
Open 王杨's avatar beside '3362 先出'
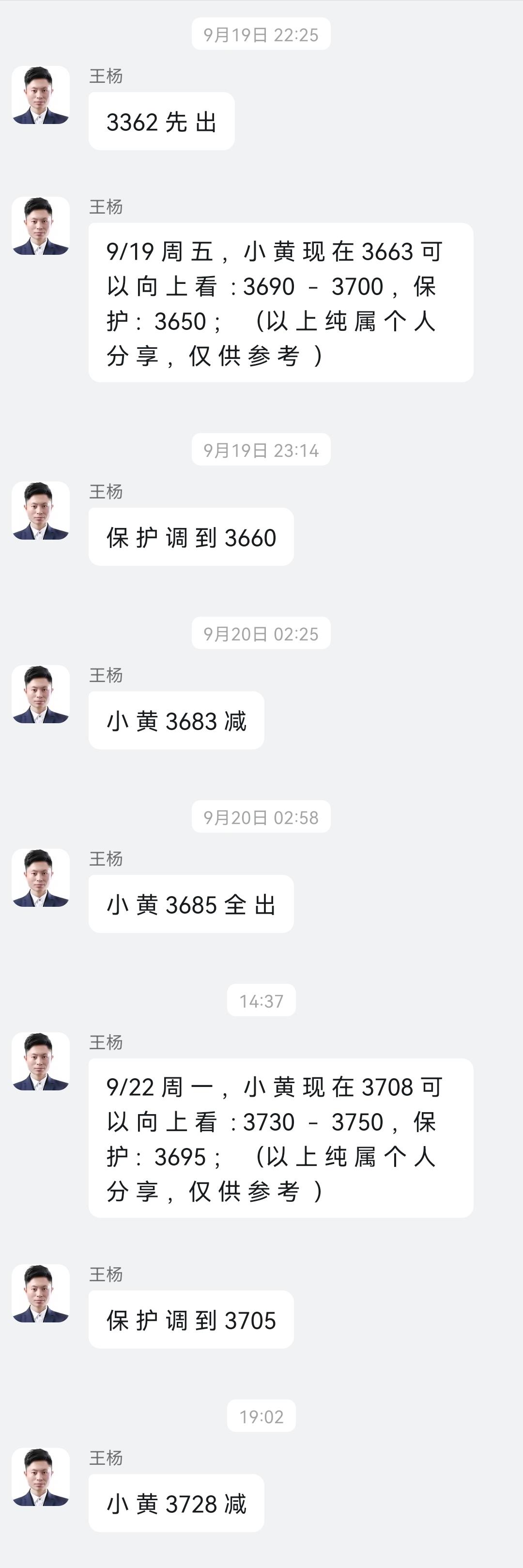click(x=40, y=95)
